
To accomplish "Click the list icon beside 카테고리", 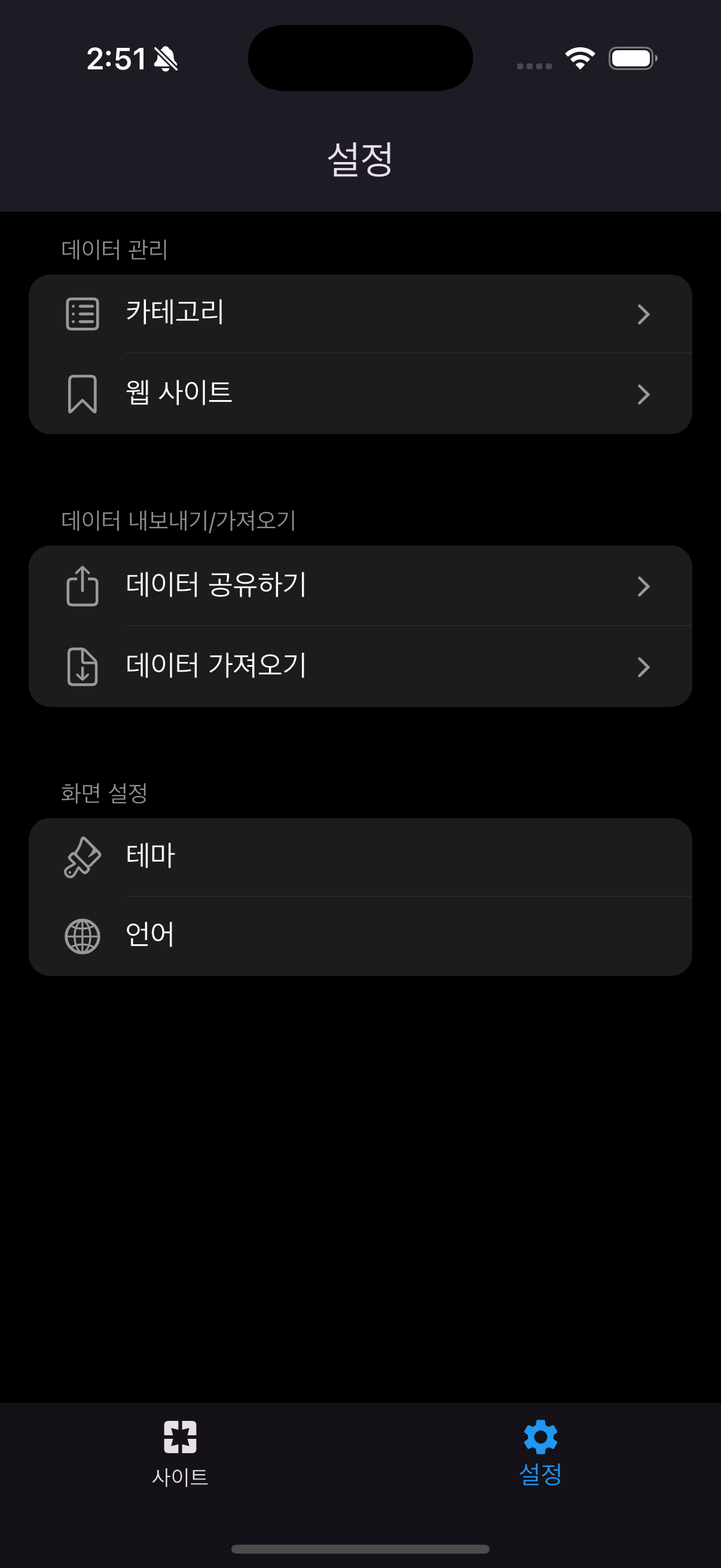I will point(82,314).
